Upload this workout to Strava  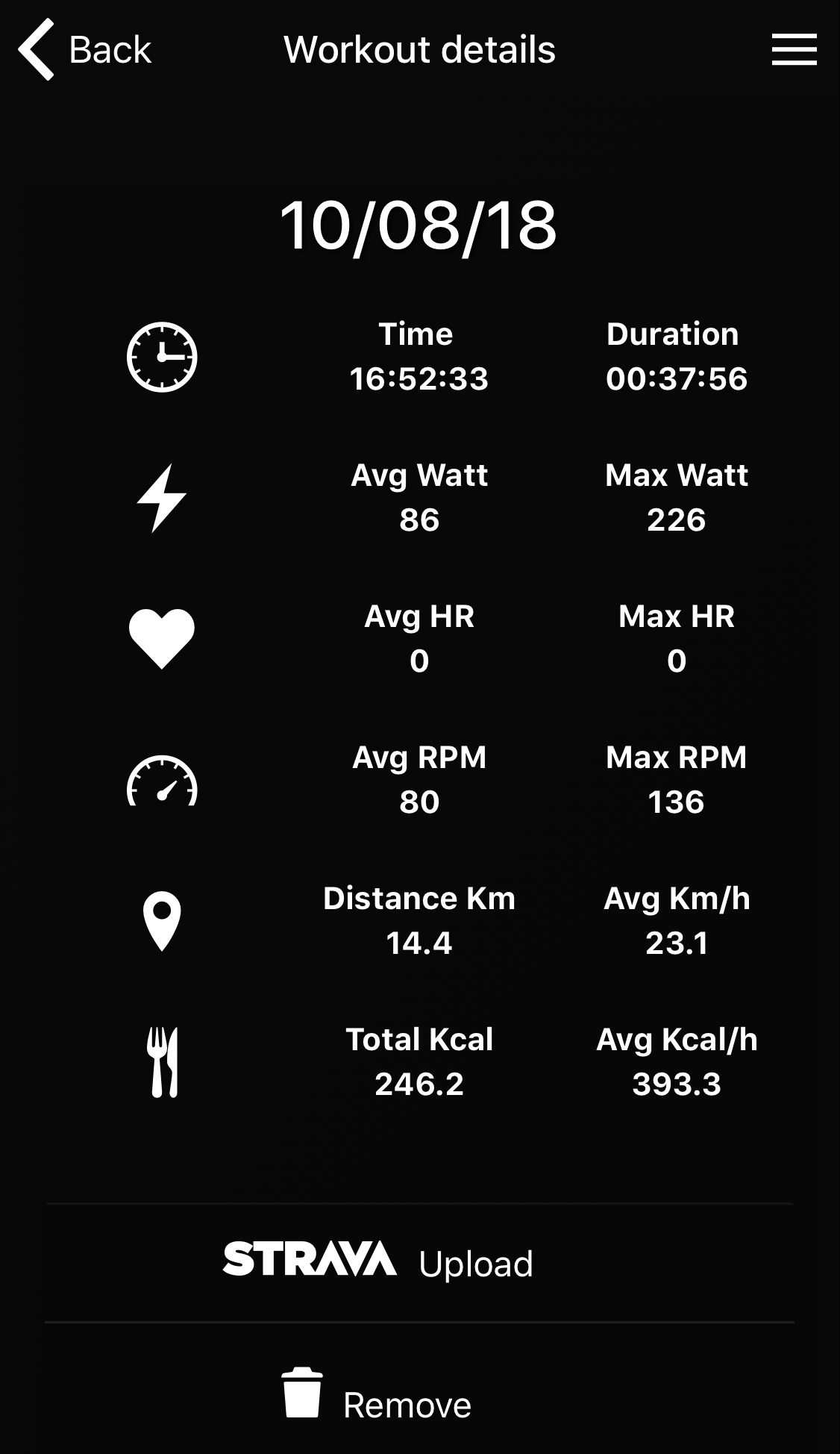click(379, 1262)
